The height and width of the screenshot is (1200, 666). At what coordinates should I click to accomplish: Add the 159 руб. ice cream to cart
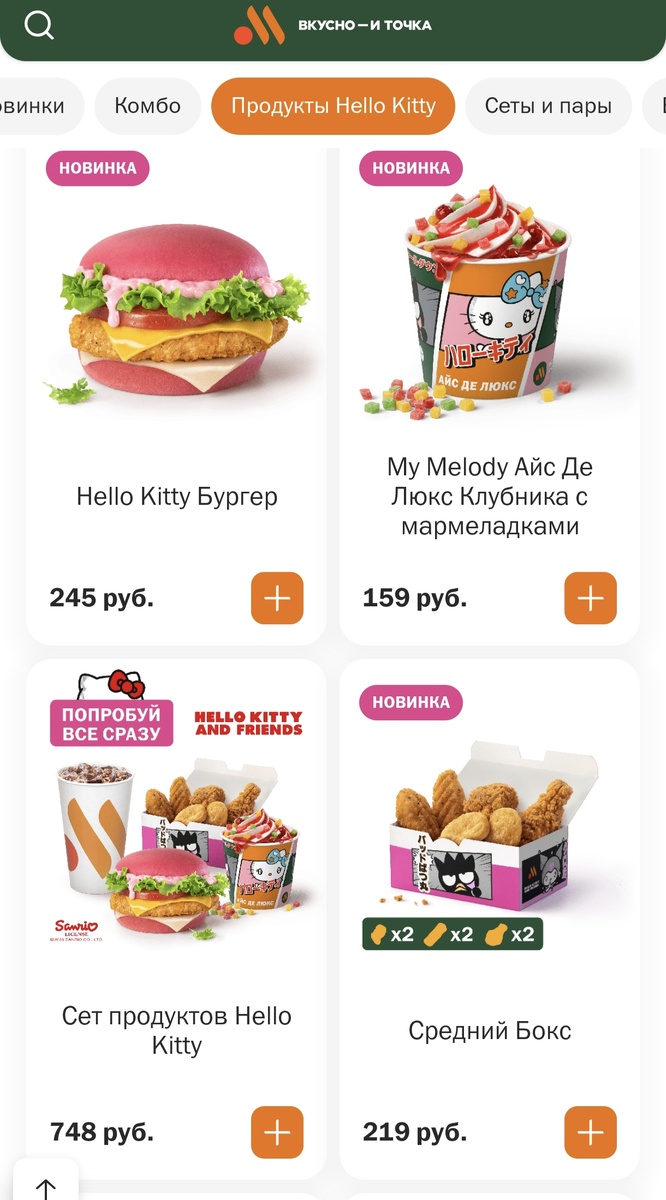point(591,598)
